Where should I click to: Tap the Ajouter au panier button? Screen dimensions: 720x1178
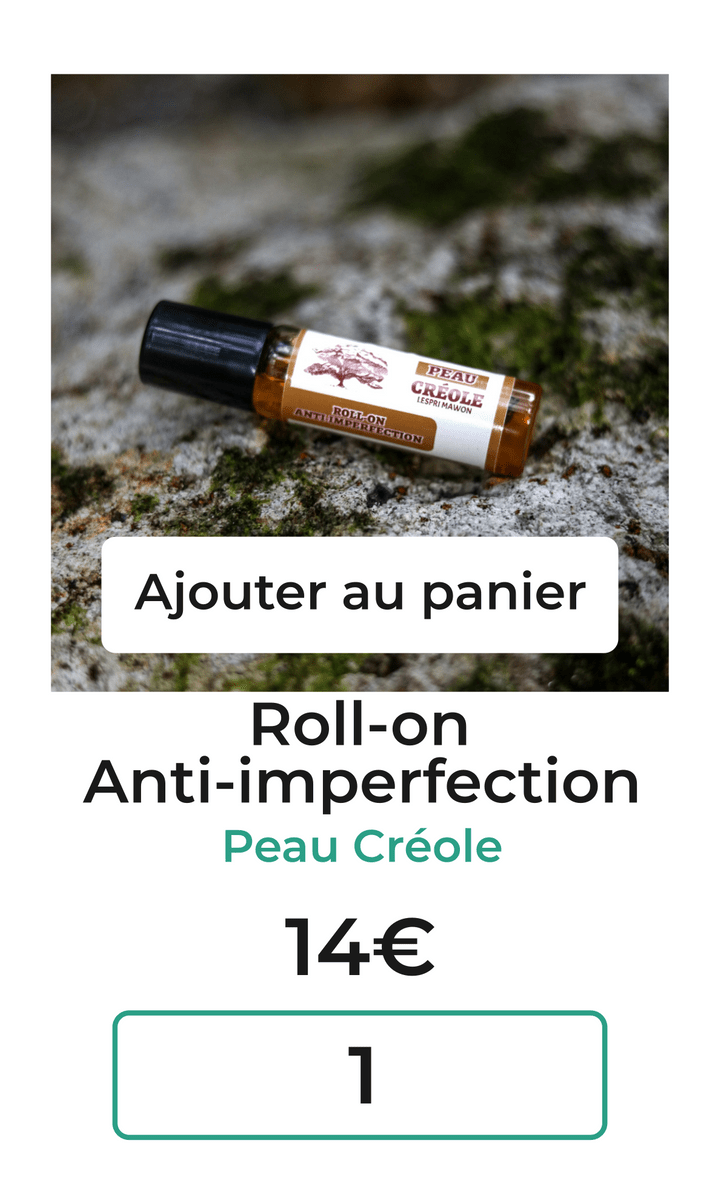(360, 594)
